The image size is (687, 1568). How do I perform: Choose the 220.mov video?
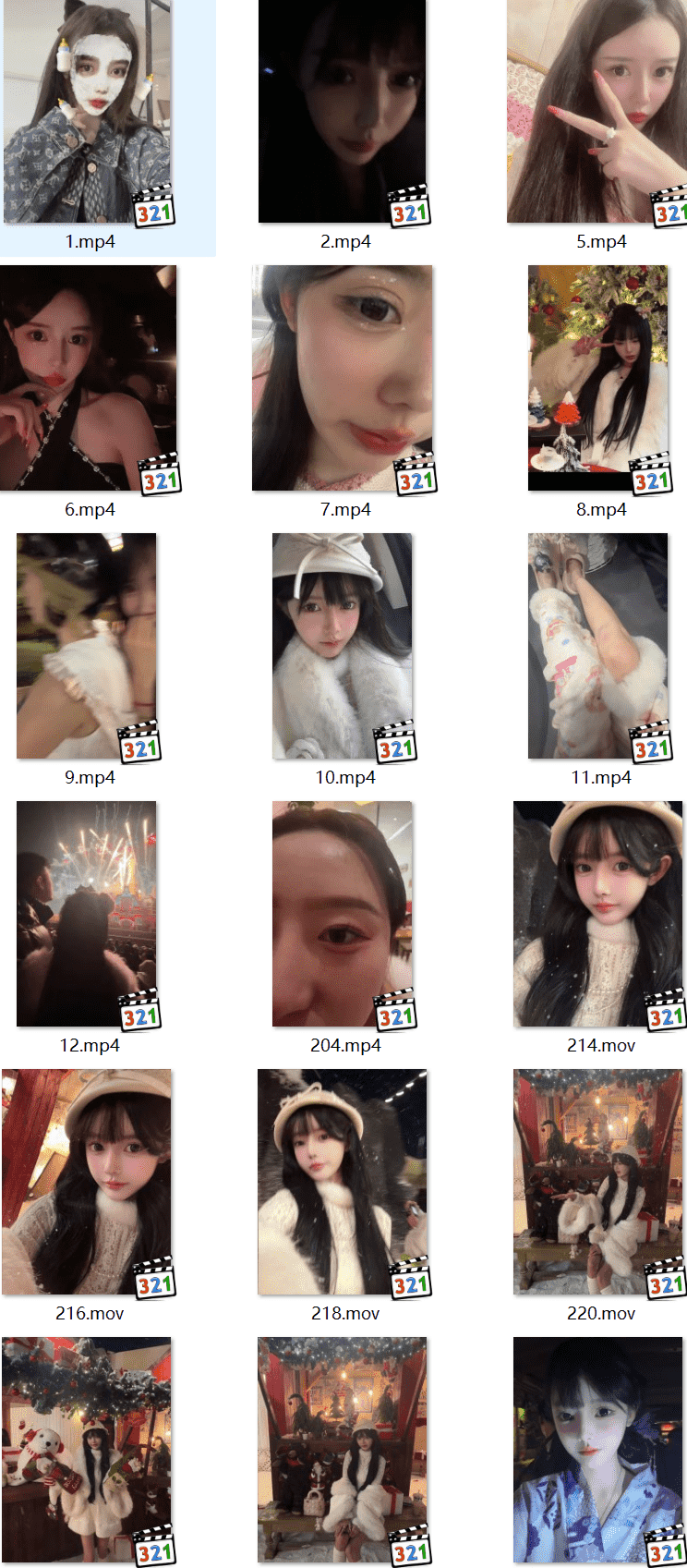tap(597, 1182)
